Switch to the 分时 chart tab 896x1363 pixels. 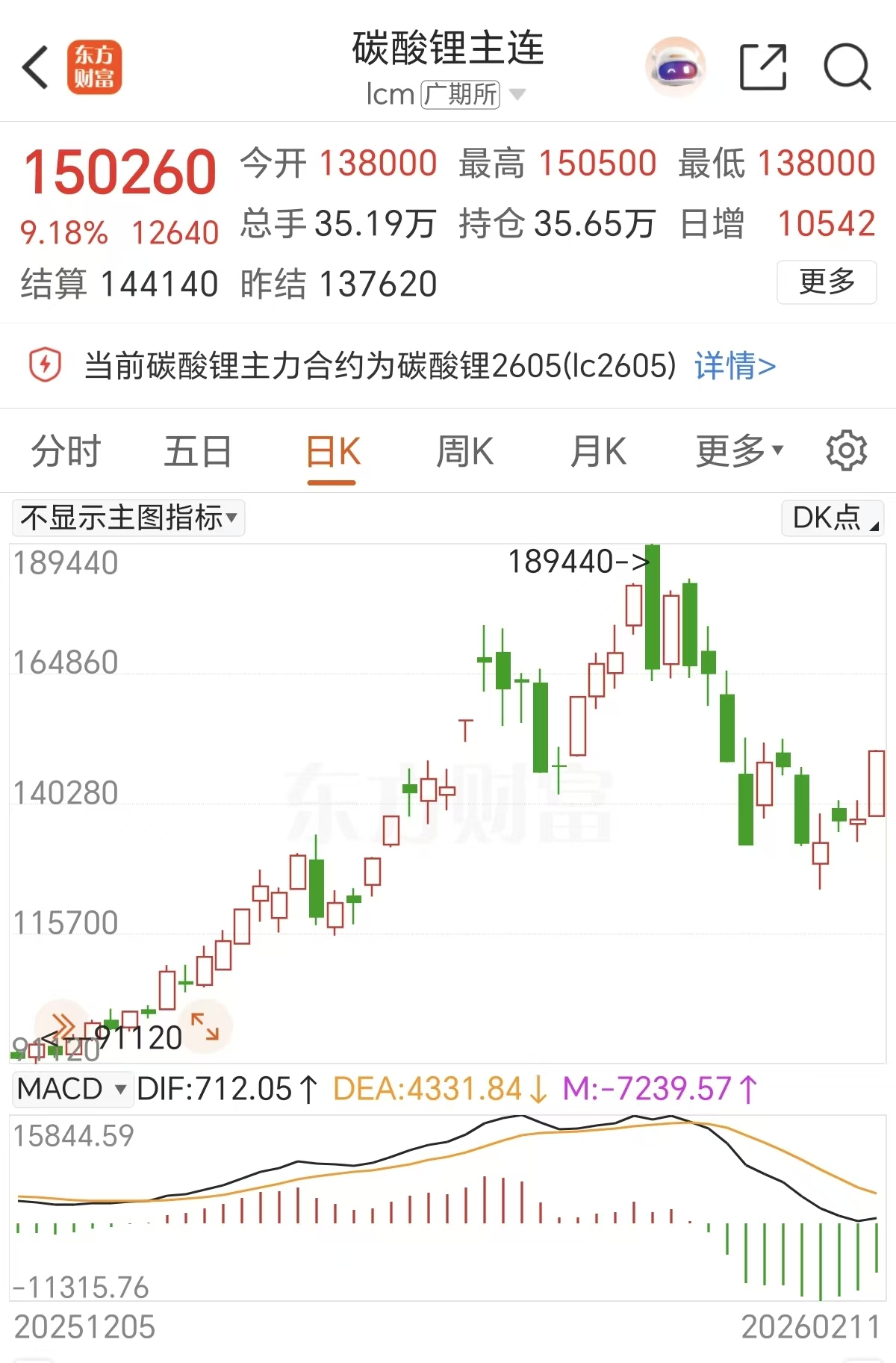pos(66,452)
